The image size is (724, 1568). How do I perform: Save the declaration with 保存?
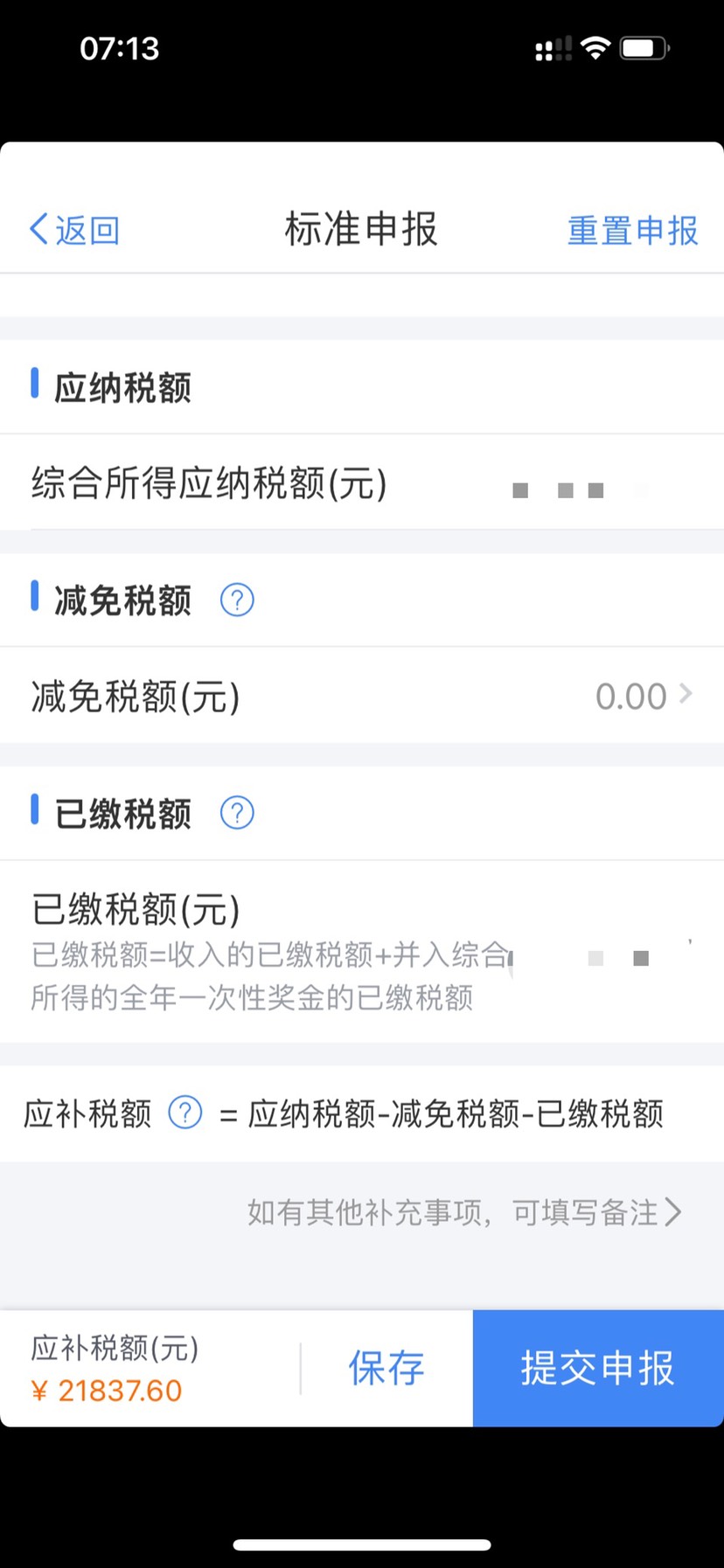point(386,1368)
